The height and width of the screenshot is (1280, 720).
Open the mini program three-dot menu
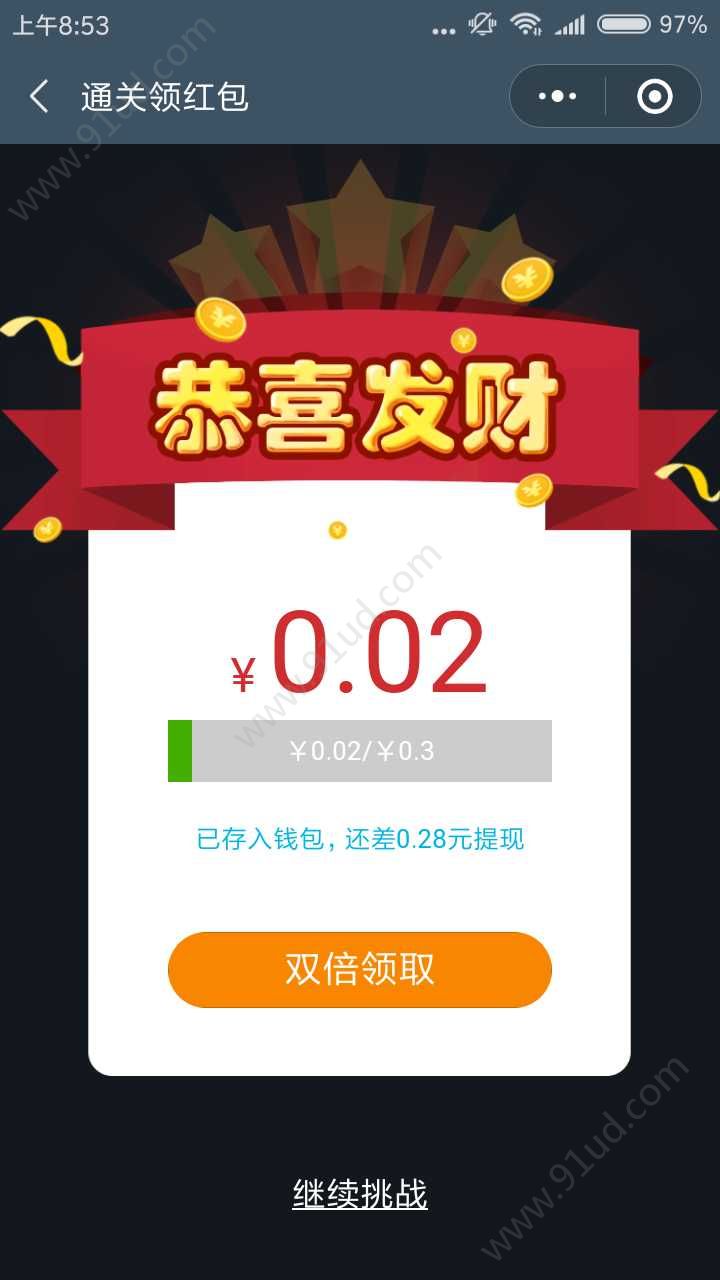click(557, 97)
